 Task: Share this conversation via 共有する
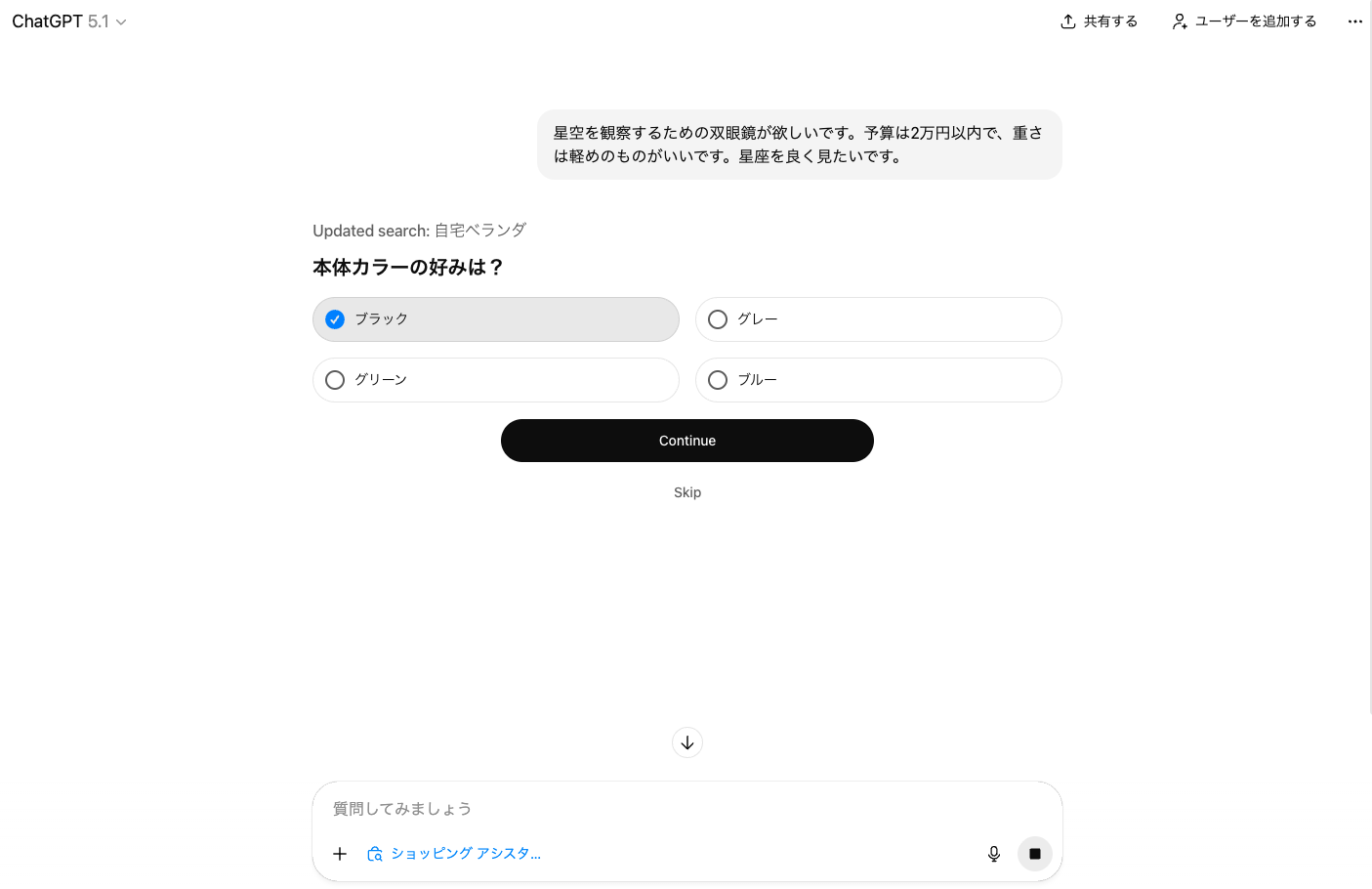[1099, 21]
